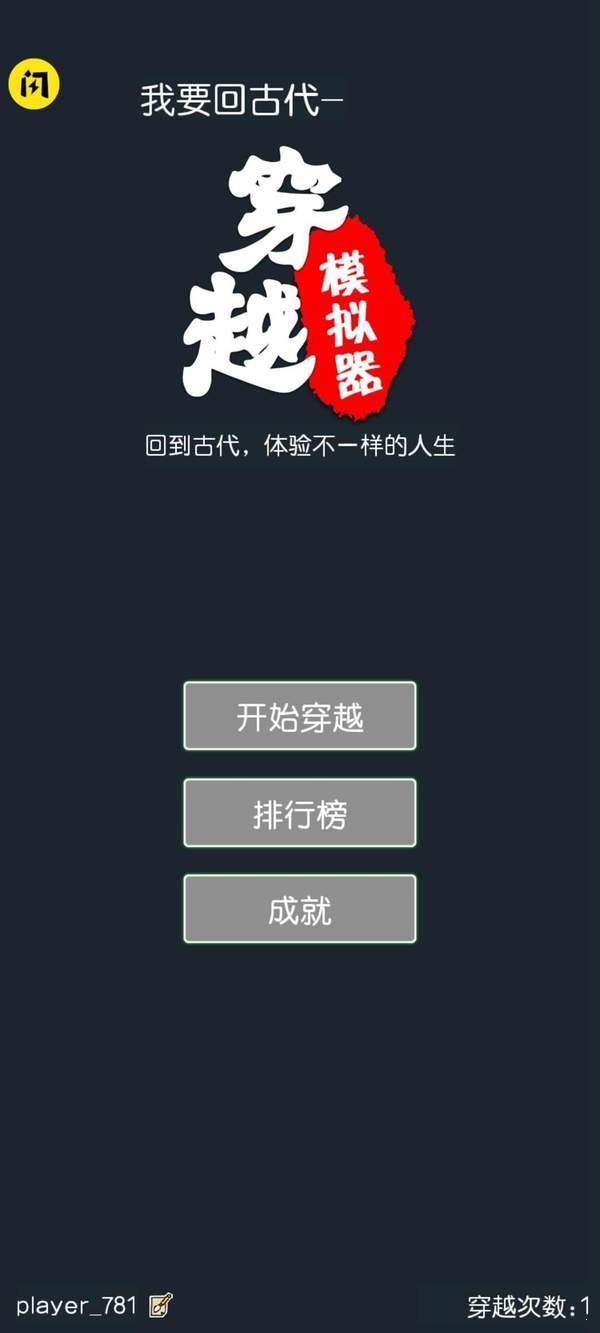Open the 排行榜 leaderboard

pos(299,813)
